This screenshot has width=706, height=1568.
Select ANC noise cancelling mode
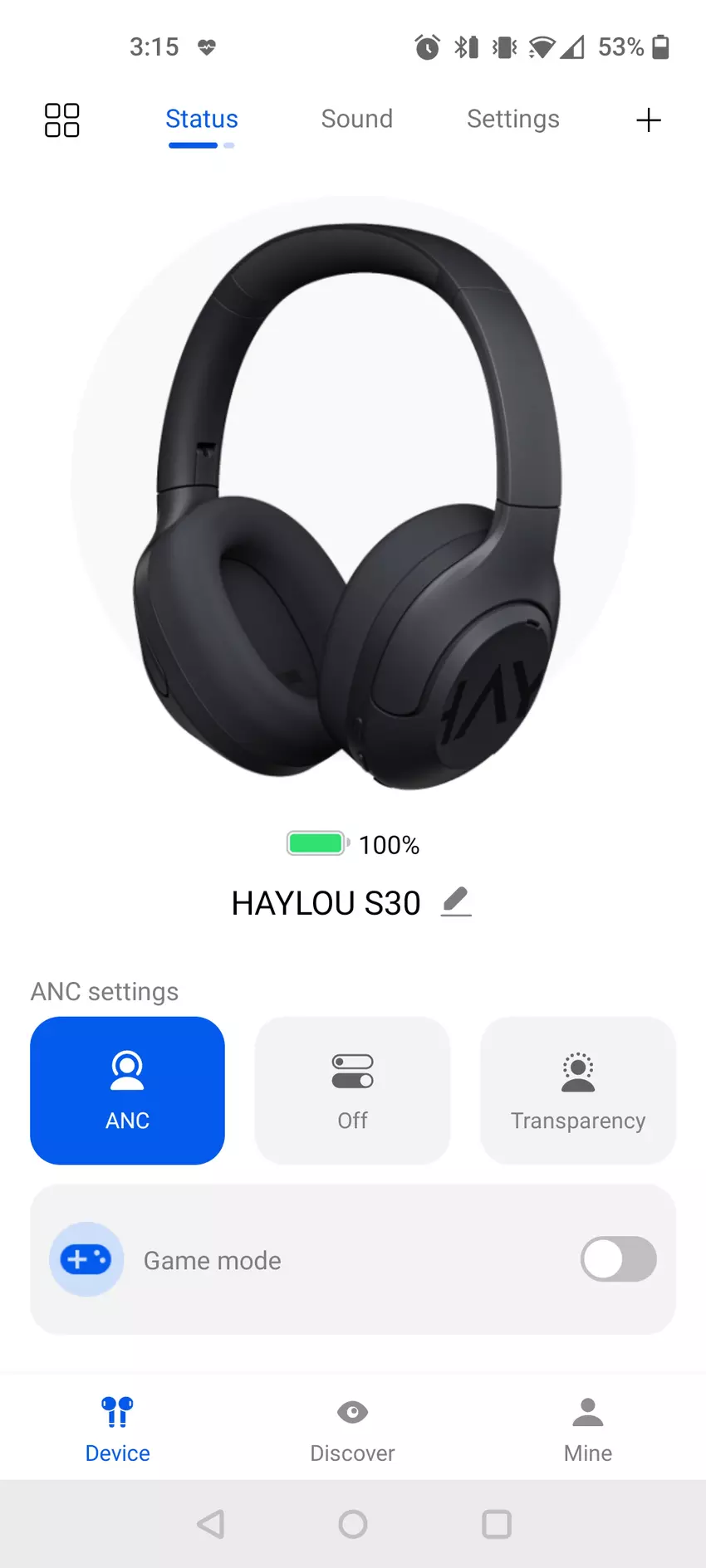click(127, 1090)
